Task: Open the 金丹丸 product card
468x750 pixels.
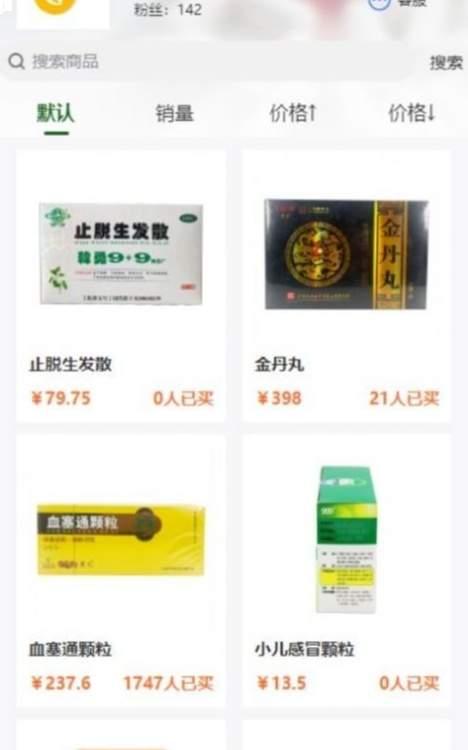Action: click(x=346, y=286)
